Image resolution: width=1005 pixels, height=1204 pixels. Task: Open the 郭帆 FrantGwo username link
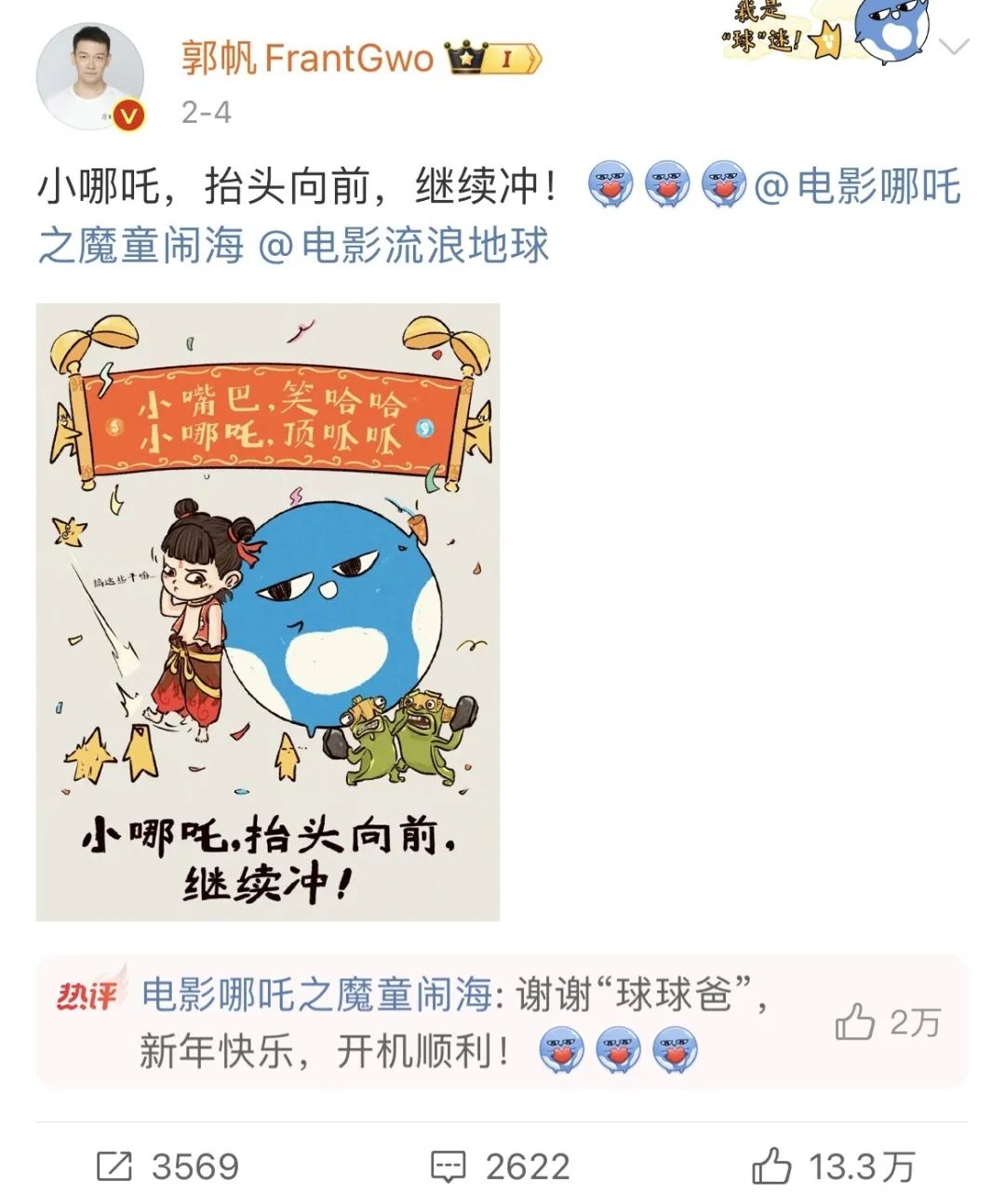tap(307, 59)
